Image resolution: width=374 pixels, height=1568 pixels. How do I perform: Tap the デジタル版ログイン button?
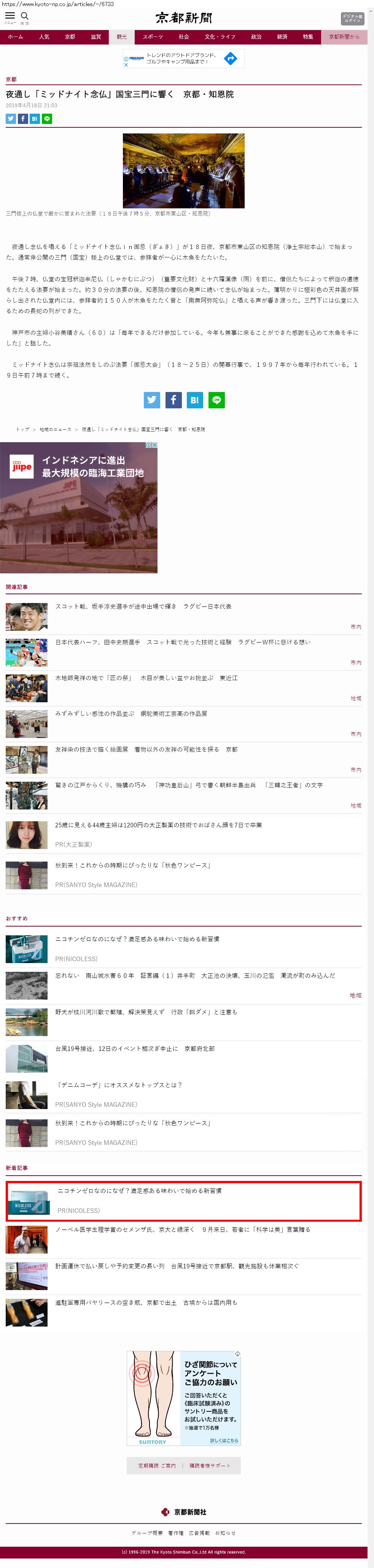(x=352, y=19)
